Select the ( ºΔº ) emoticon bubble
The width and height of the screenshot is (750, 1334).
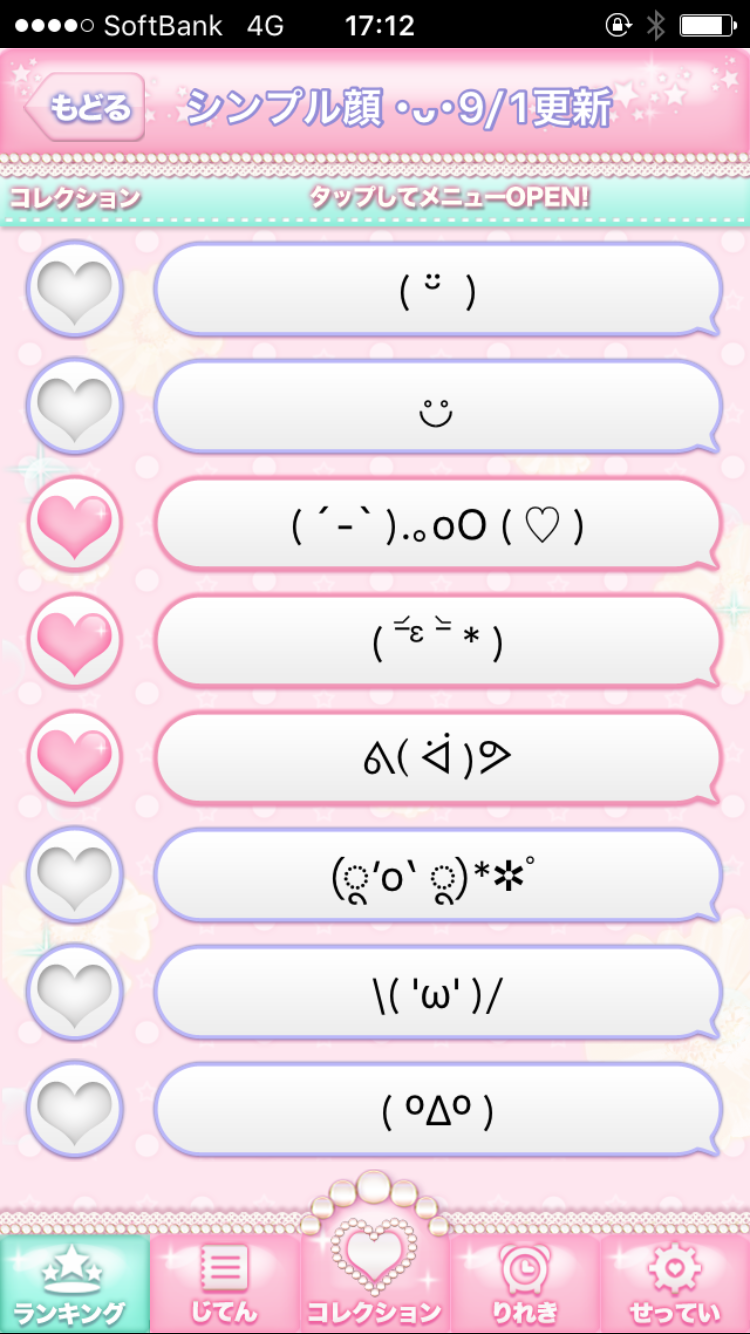[x=437, y=1110]
